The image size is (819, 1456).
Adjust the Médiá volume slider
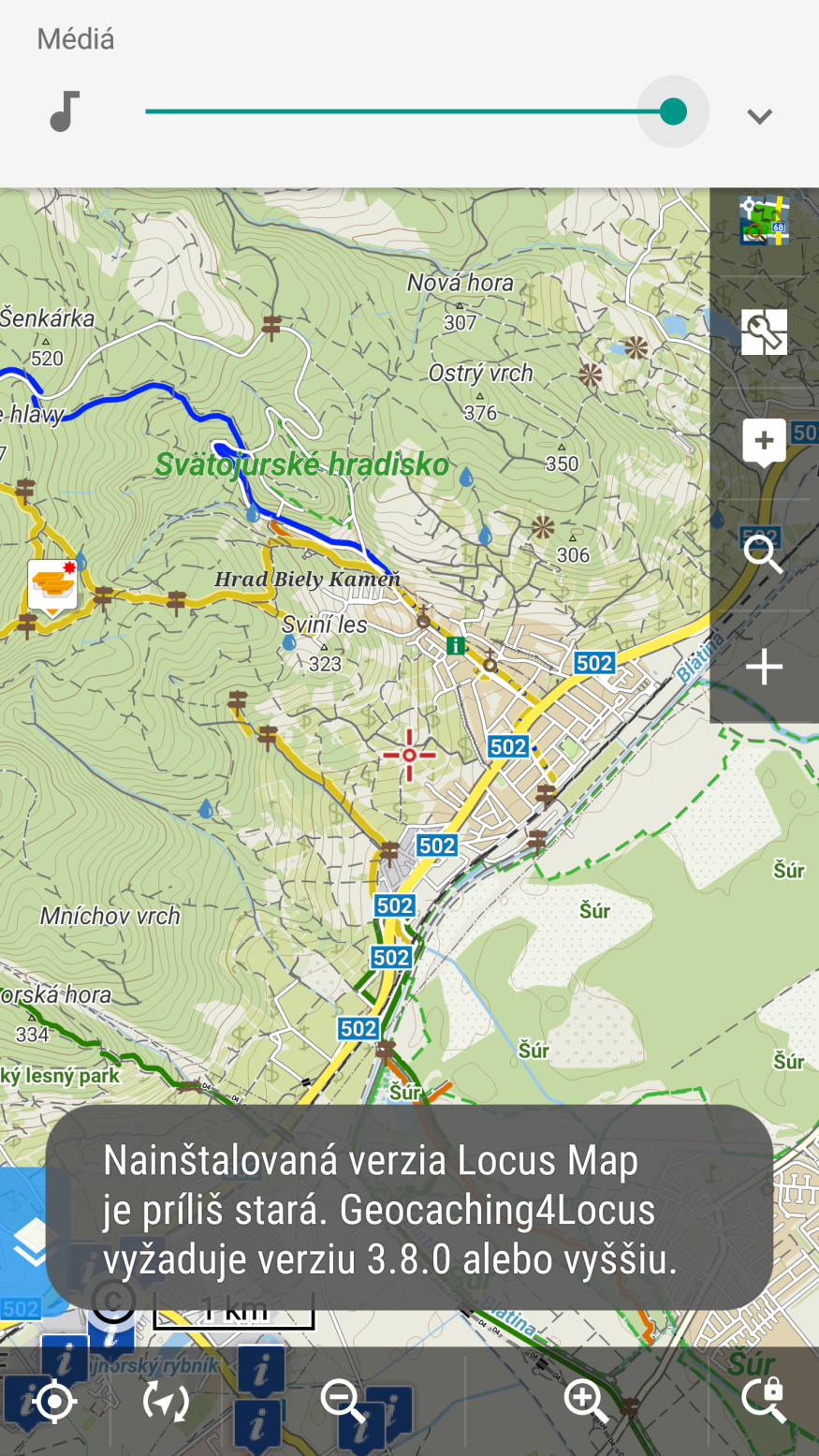click(672, 112)
